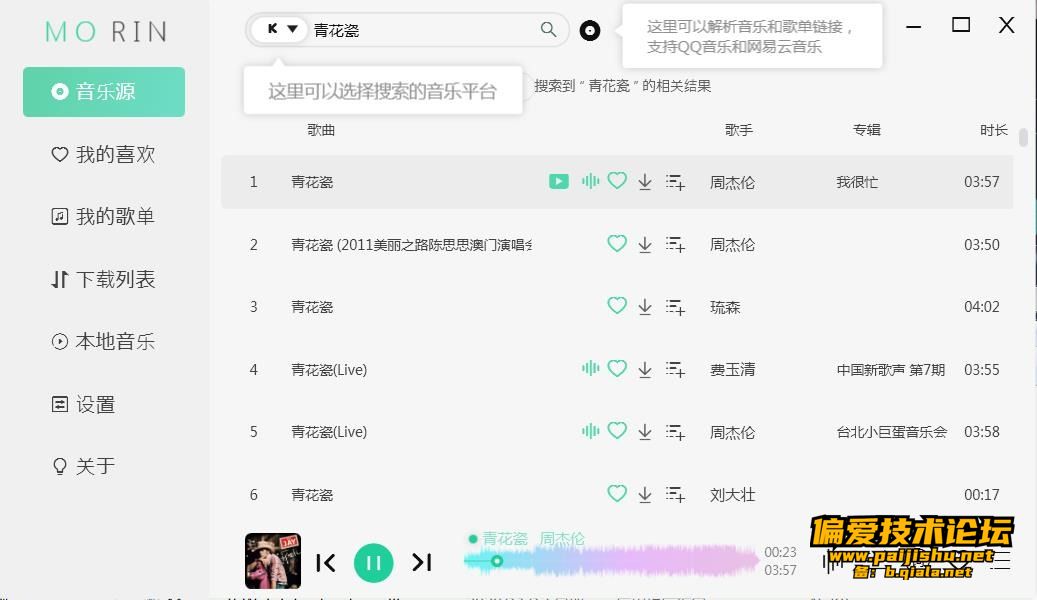The image size is (1037, 600).
Task: Skip to the next track
Action: [x=422, y=563]
